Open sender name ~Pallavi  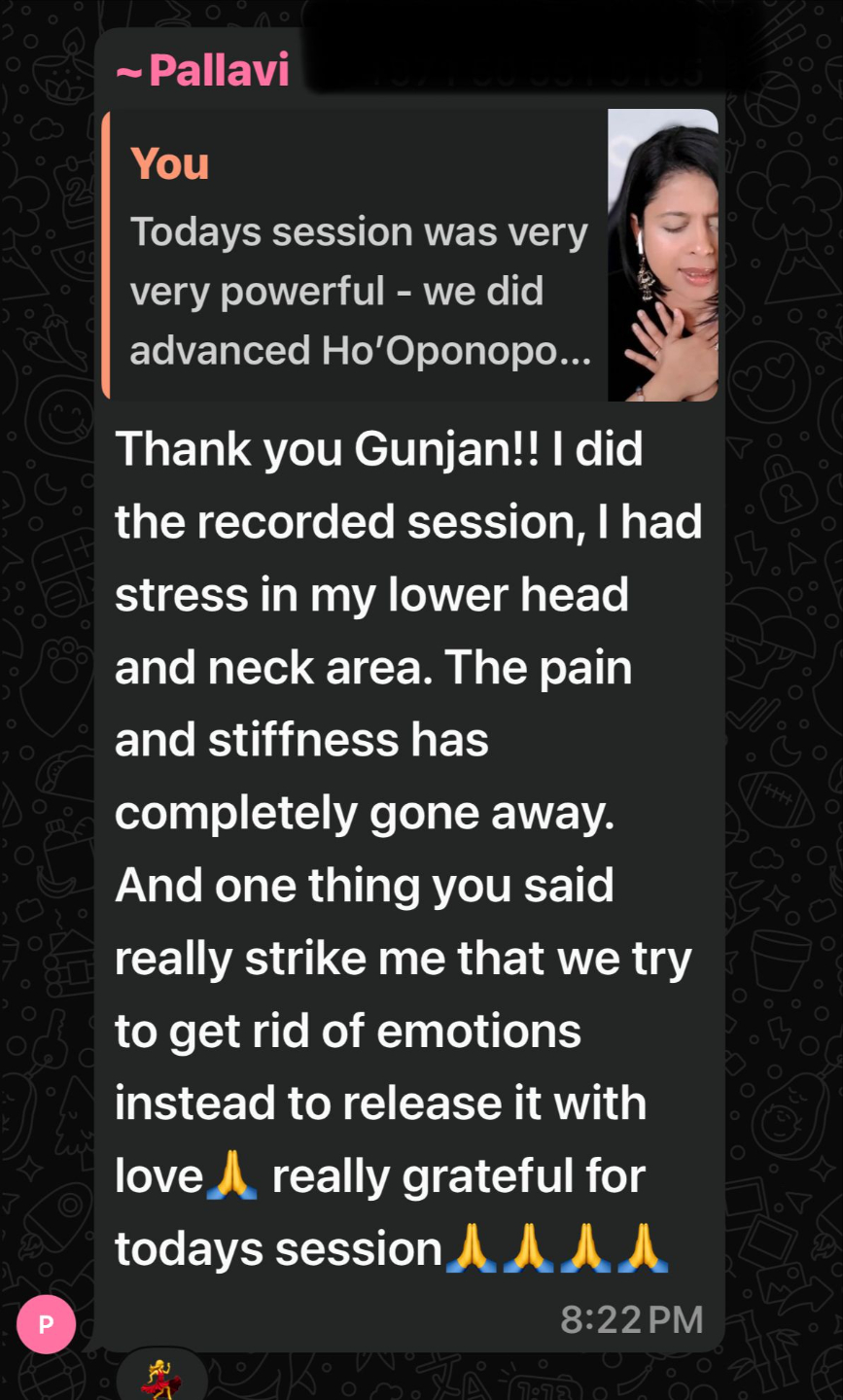(203, 71)
